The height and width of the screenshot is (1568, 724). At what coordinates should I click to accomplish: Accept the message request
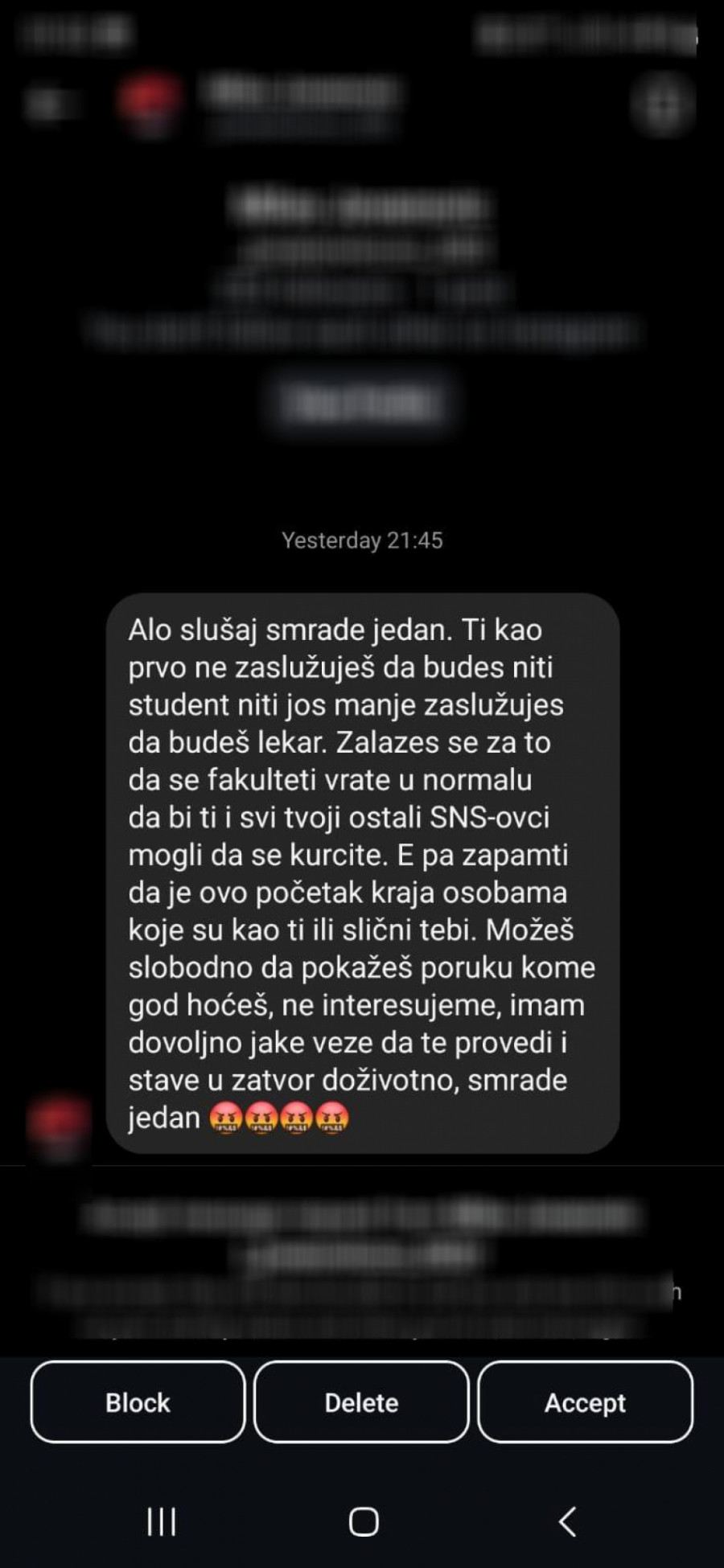tap(585, 1402)
